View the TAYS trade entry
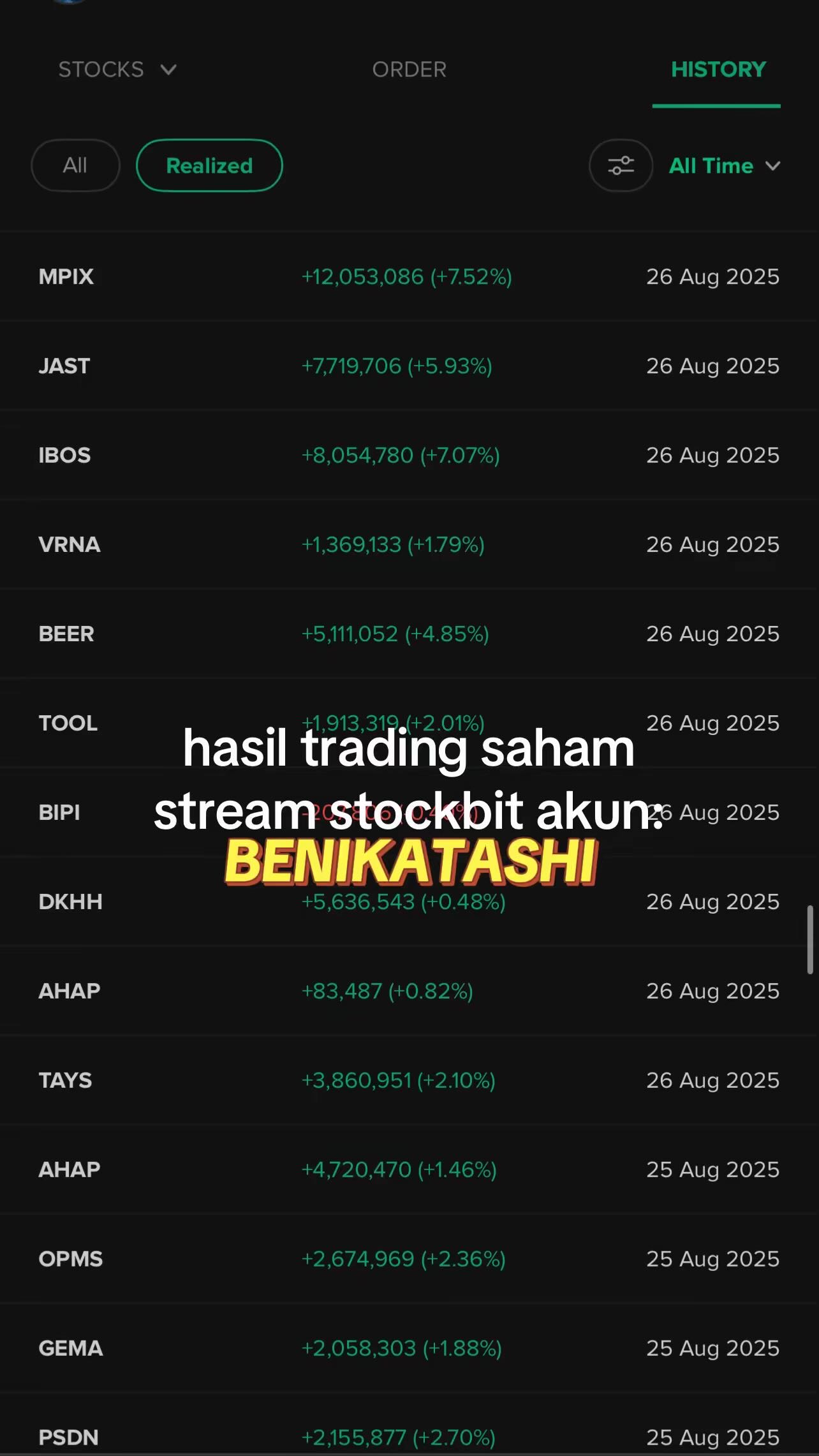The image size is (819, 1456). coord(408,1080)
